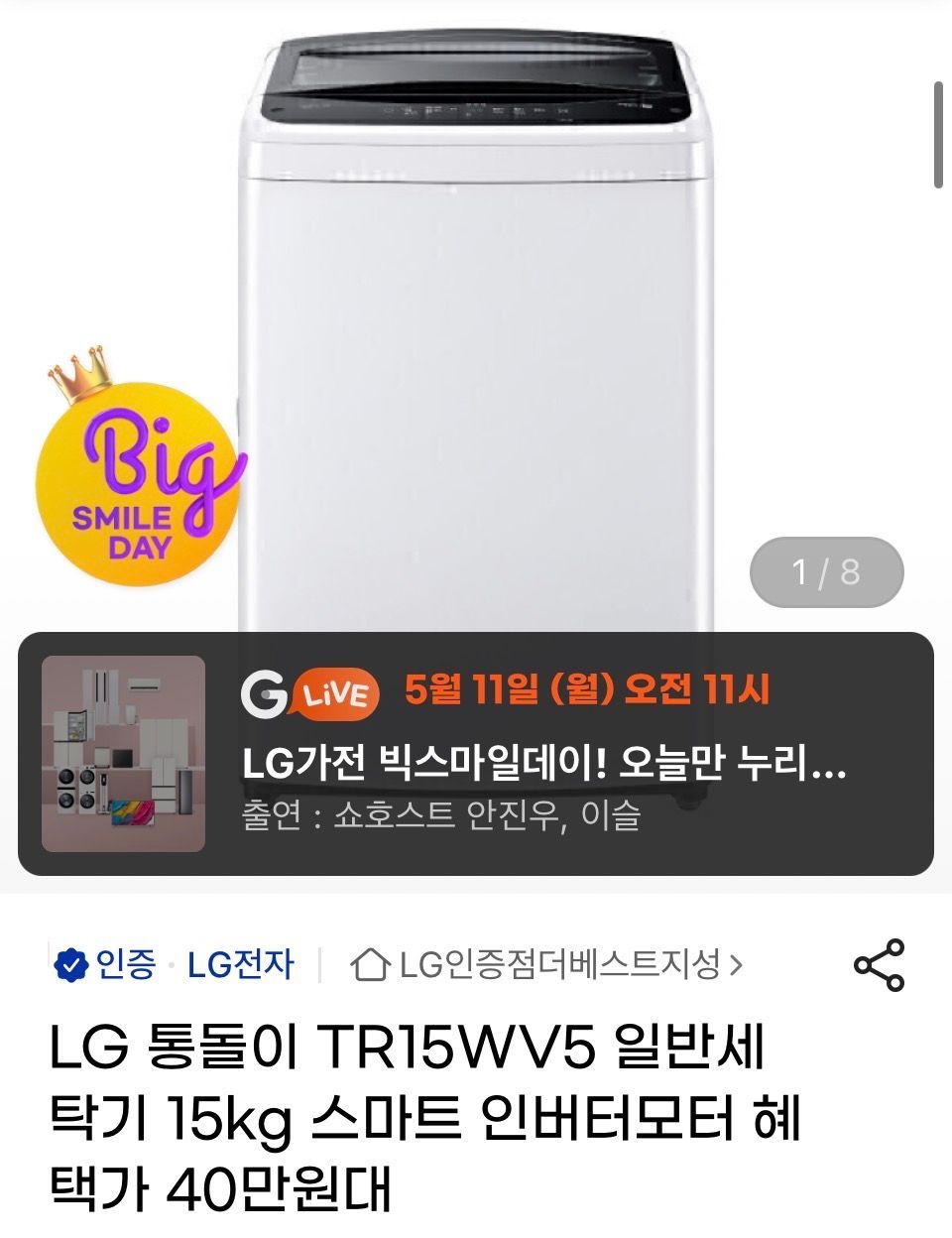
Task: Open the G LIVE broadcast banner
Action: tap(476, 754)
